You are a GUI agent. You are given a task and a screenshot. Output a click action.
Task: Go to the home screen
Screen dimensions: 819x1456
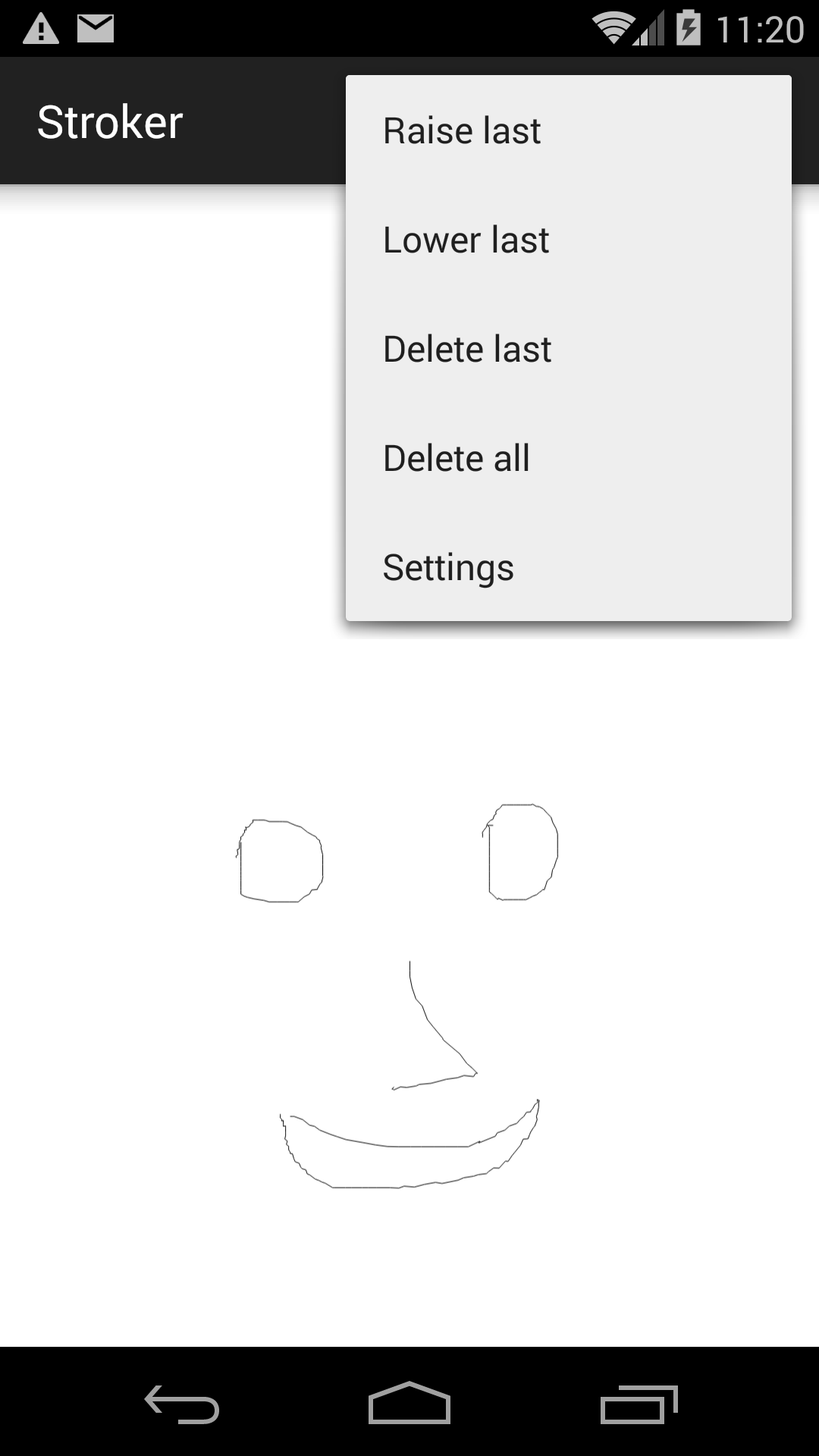click(x=409, y=1402)
